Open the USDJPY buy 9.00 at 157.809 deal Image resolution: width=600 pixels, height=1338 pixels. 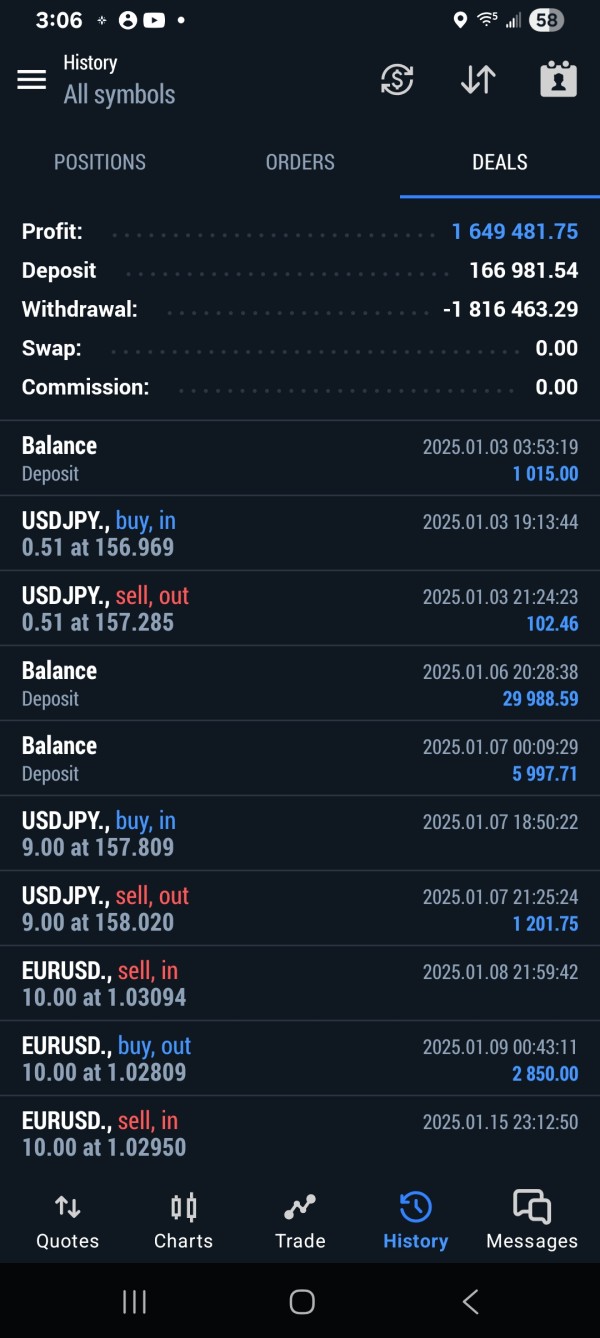[300, 834]
